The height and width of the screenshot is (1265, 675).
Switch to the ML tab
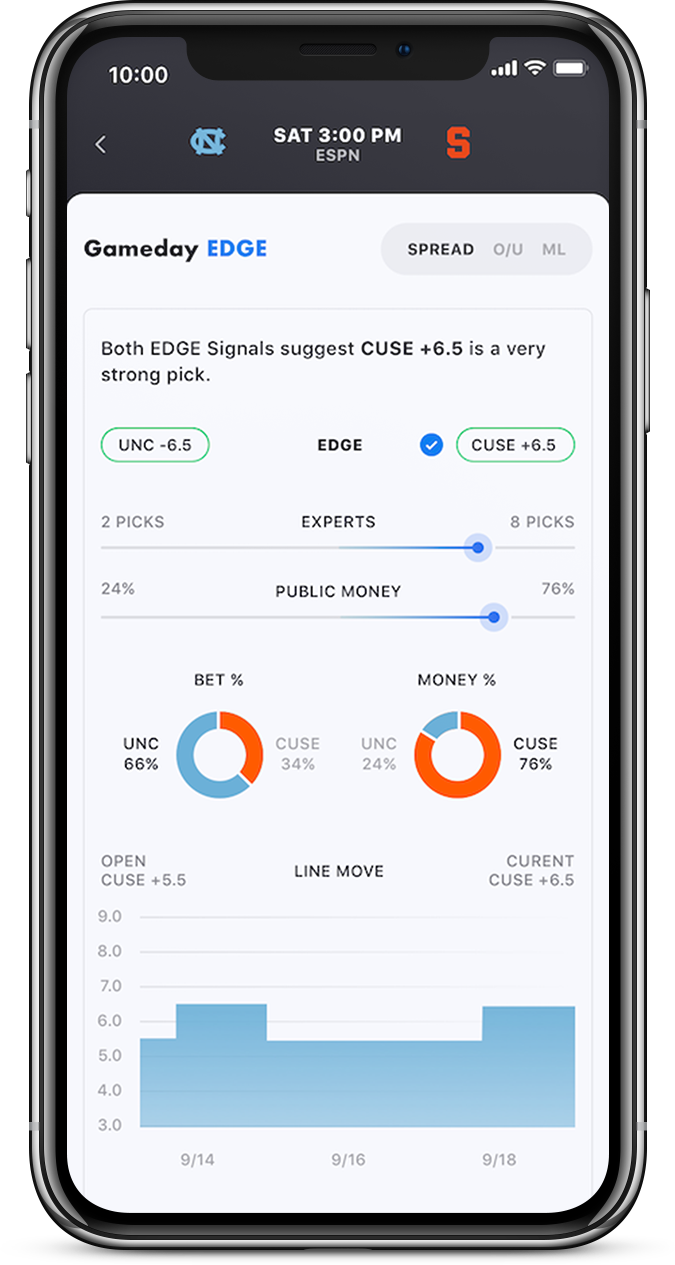tap(554, 249)
